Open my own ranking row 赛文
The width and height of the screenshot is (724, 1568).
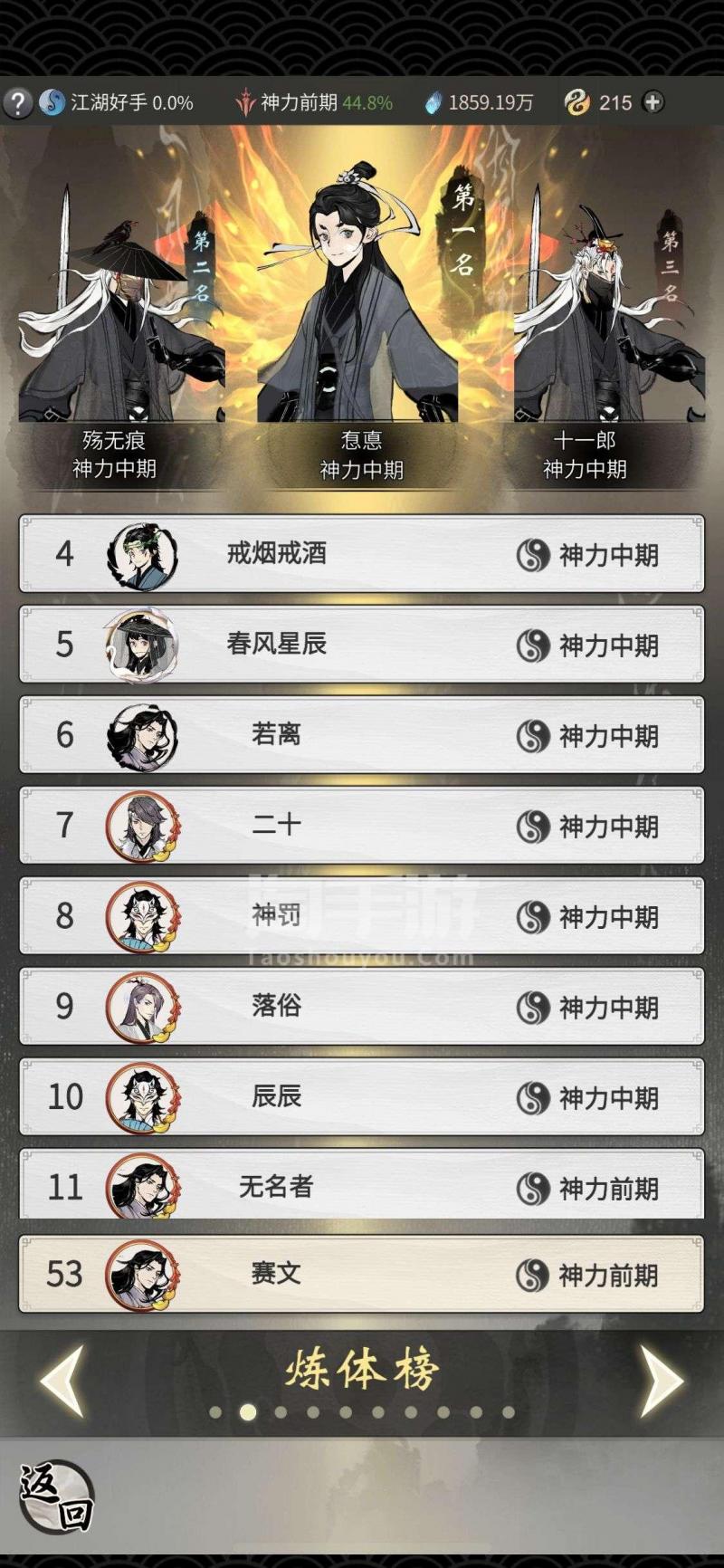pos(362,1275)
